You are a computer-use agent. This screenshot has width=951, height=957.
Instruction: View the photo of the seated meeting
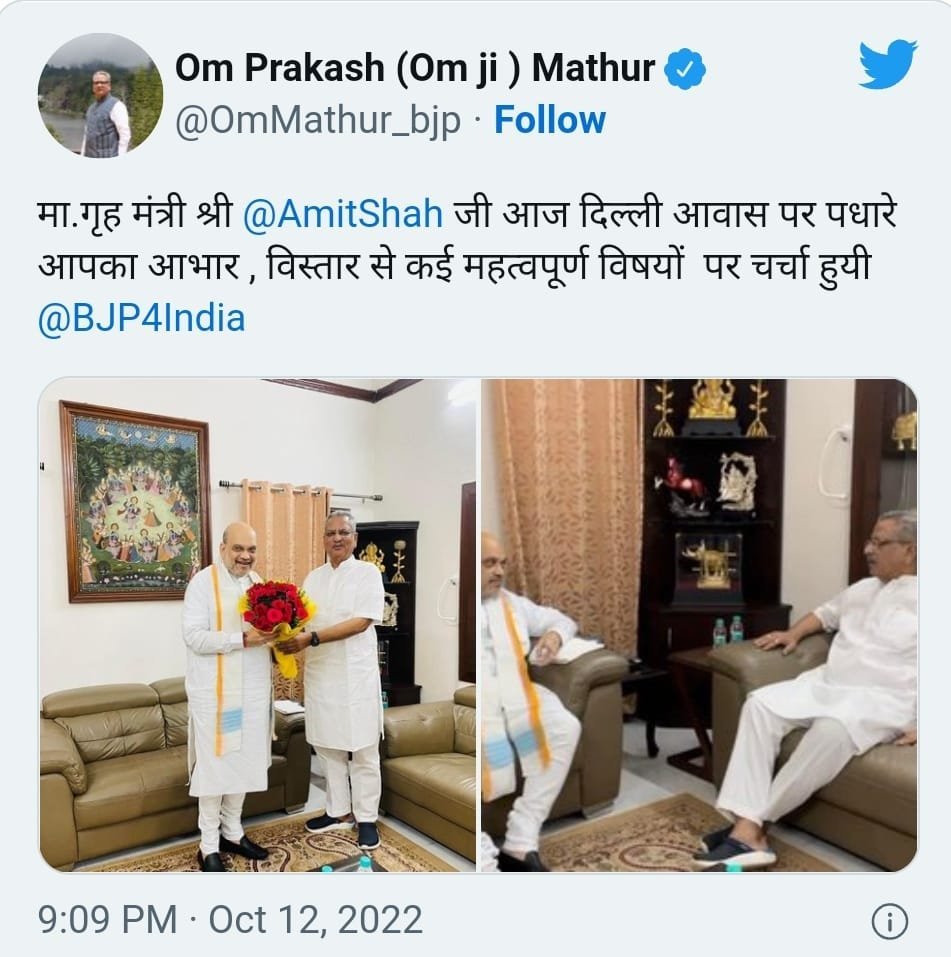pyautogui.click(x=699, y=625)
